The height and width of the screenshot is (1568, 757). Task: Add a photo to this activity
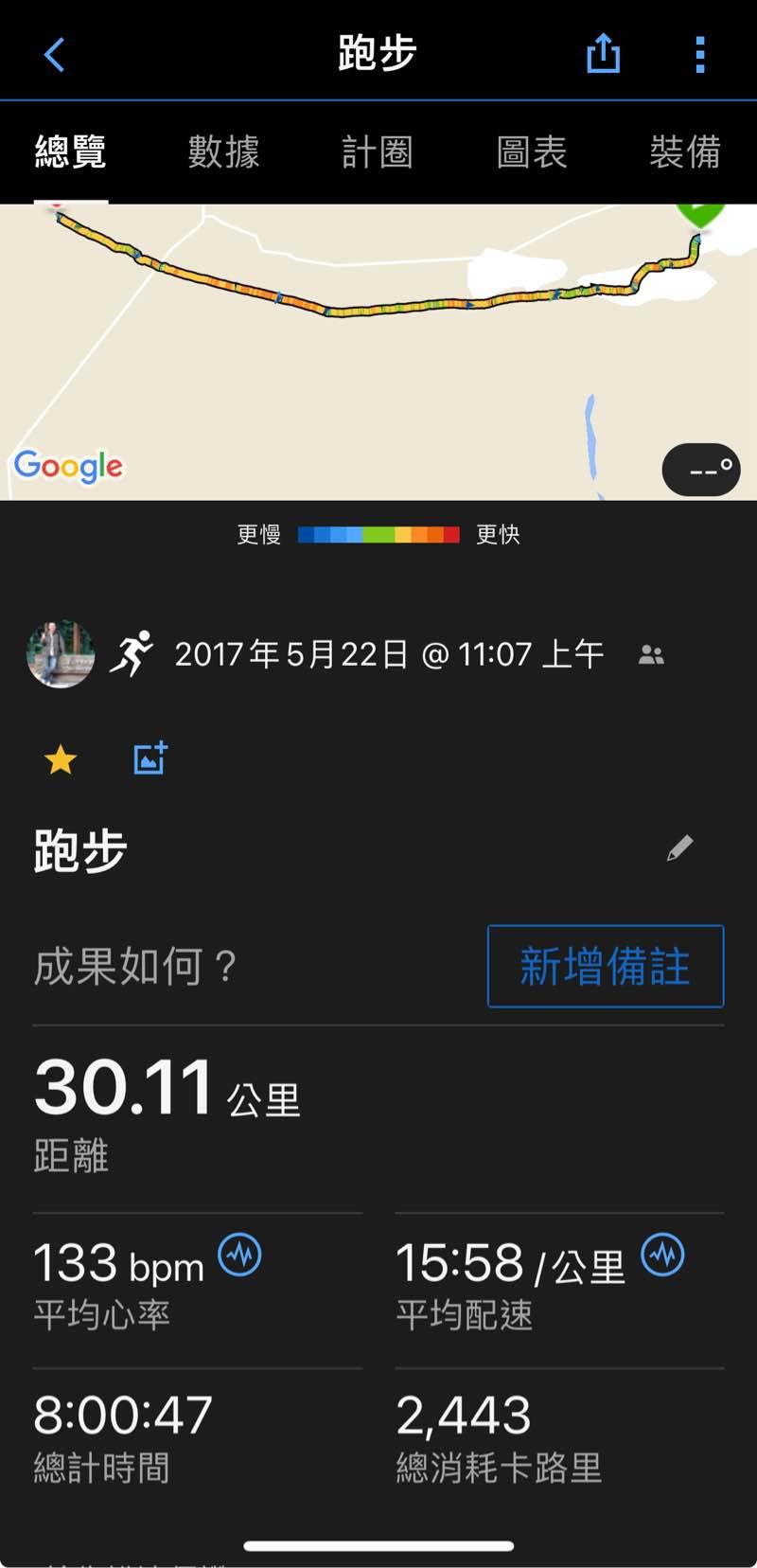pyautogui.click(x=150, y=758)
